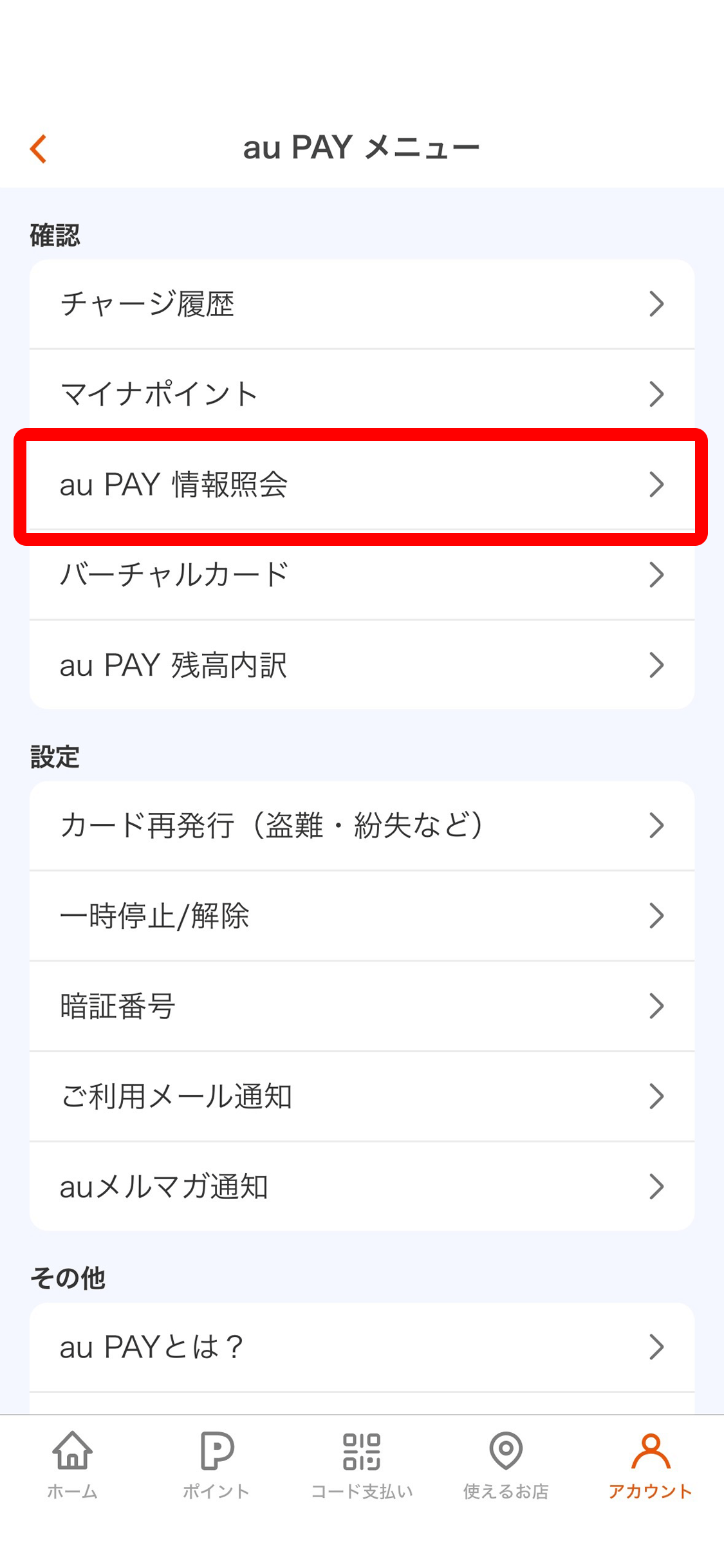Open the マイナポイント row
The height and width of the screenshot is (1568, 724).
click(362, 394)
